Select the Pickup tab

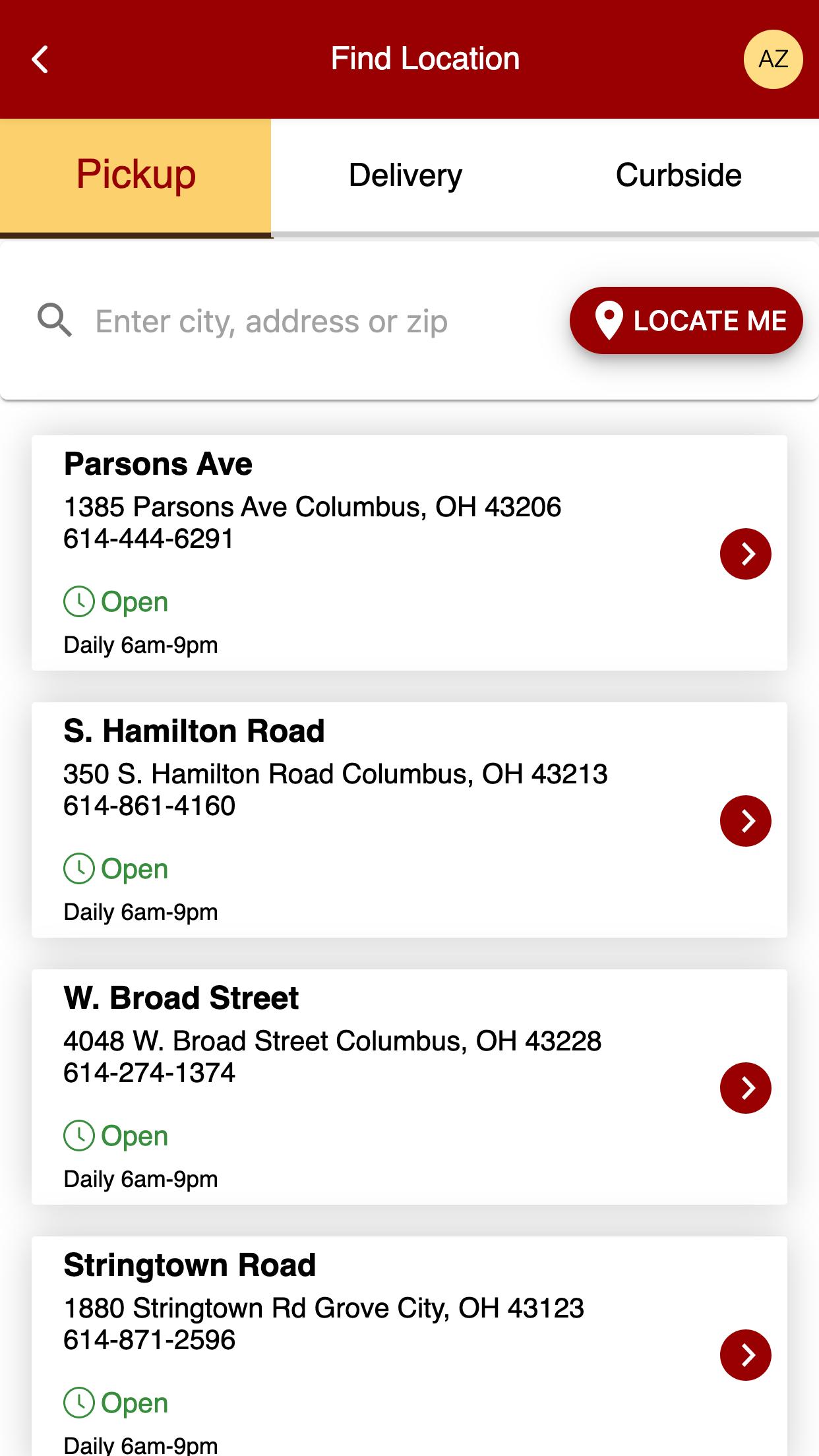136,175
